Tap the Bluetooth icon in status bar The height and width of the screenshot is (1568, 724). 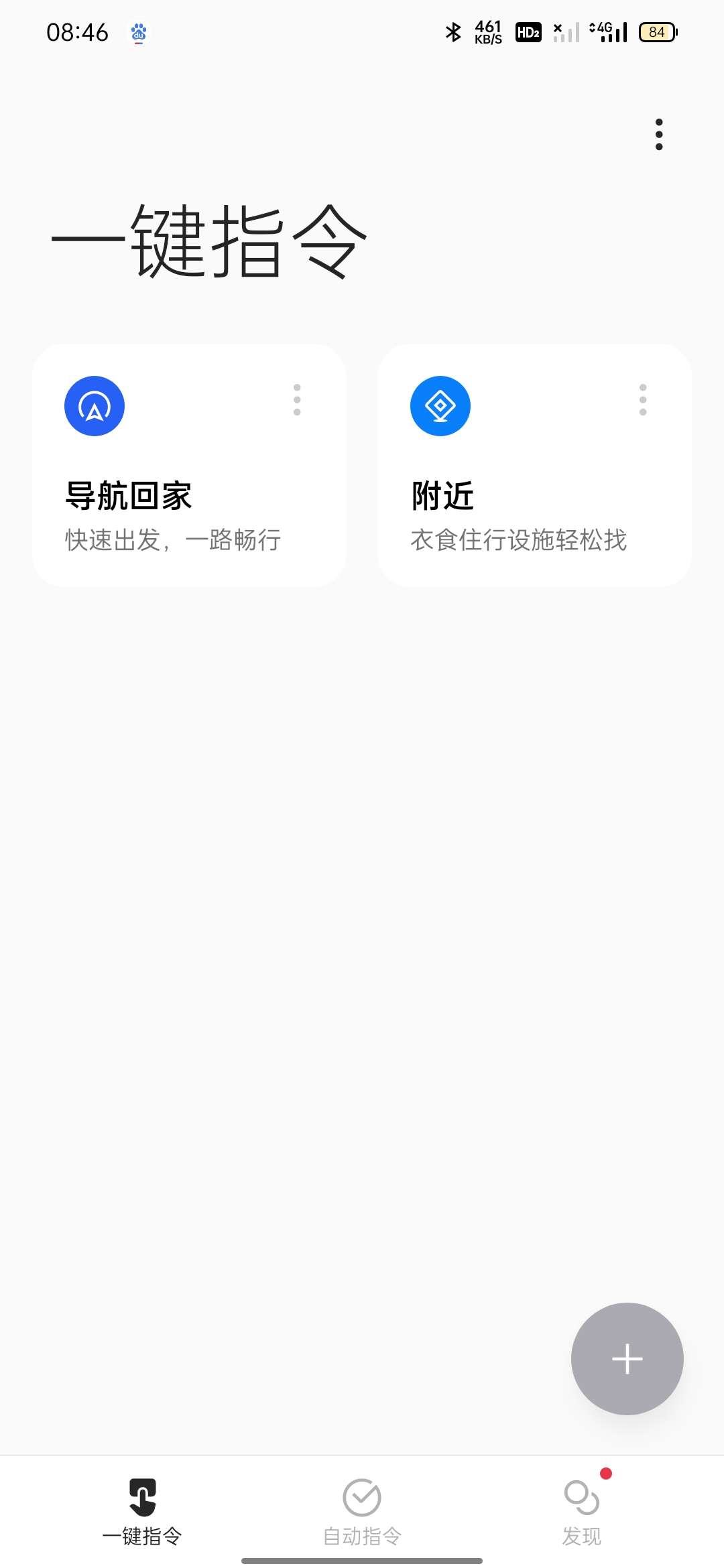point(453,31)
